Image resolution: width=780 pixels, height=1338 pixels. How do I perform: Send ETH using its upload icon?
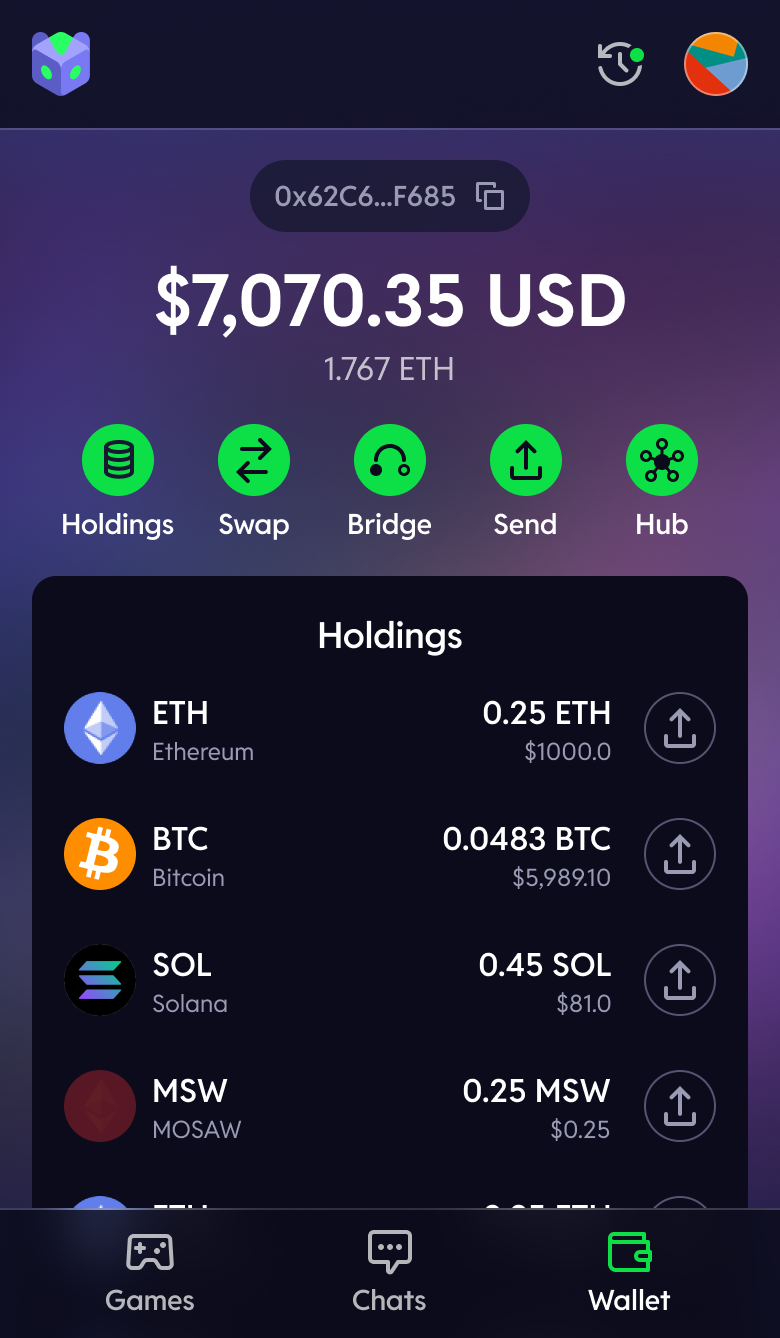pyautogui.click(x=679, y=728)
